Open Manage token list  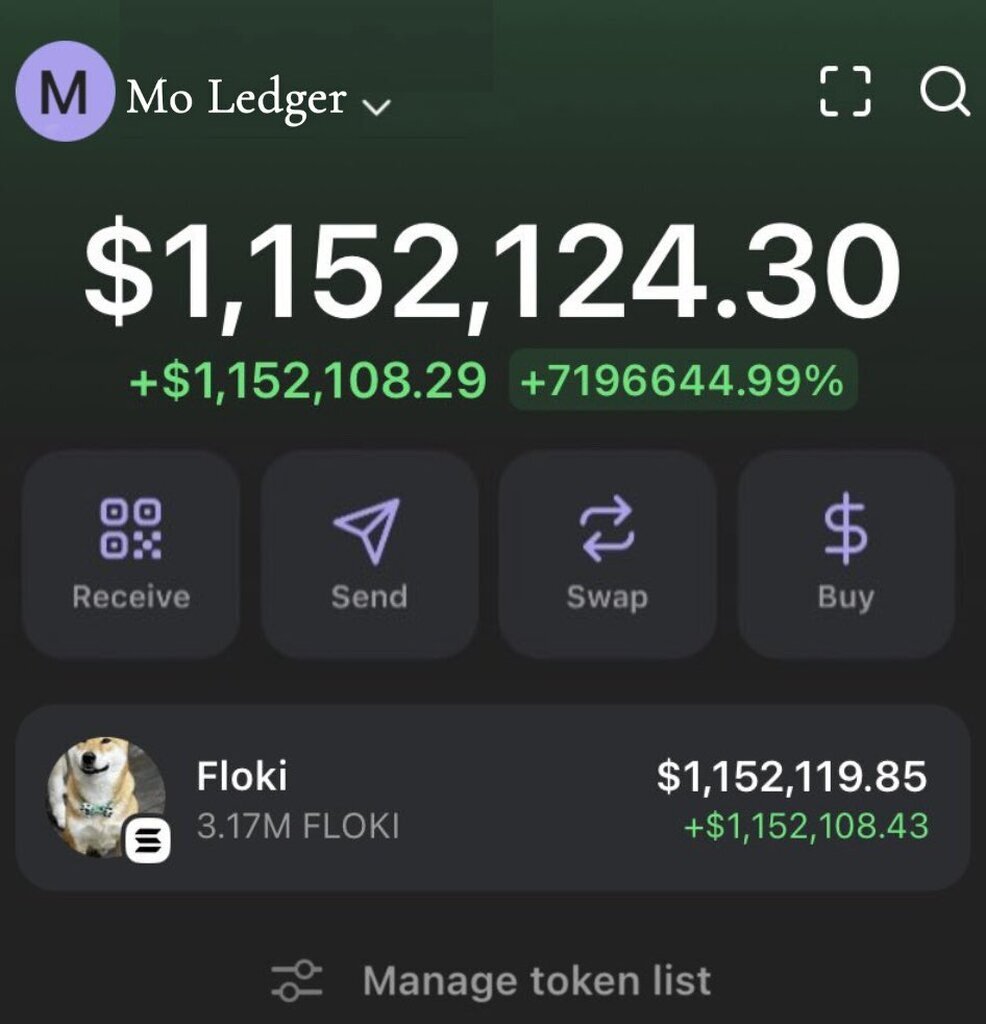492,981
